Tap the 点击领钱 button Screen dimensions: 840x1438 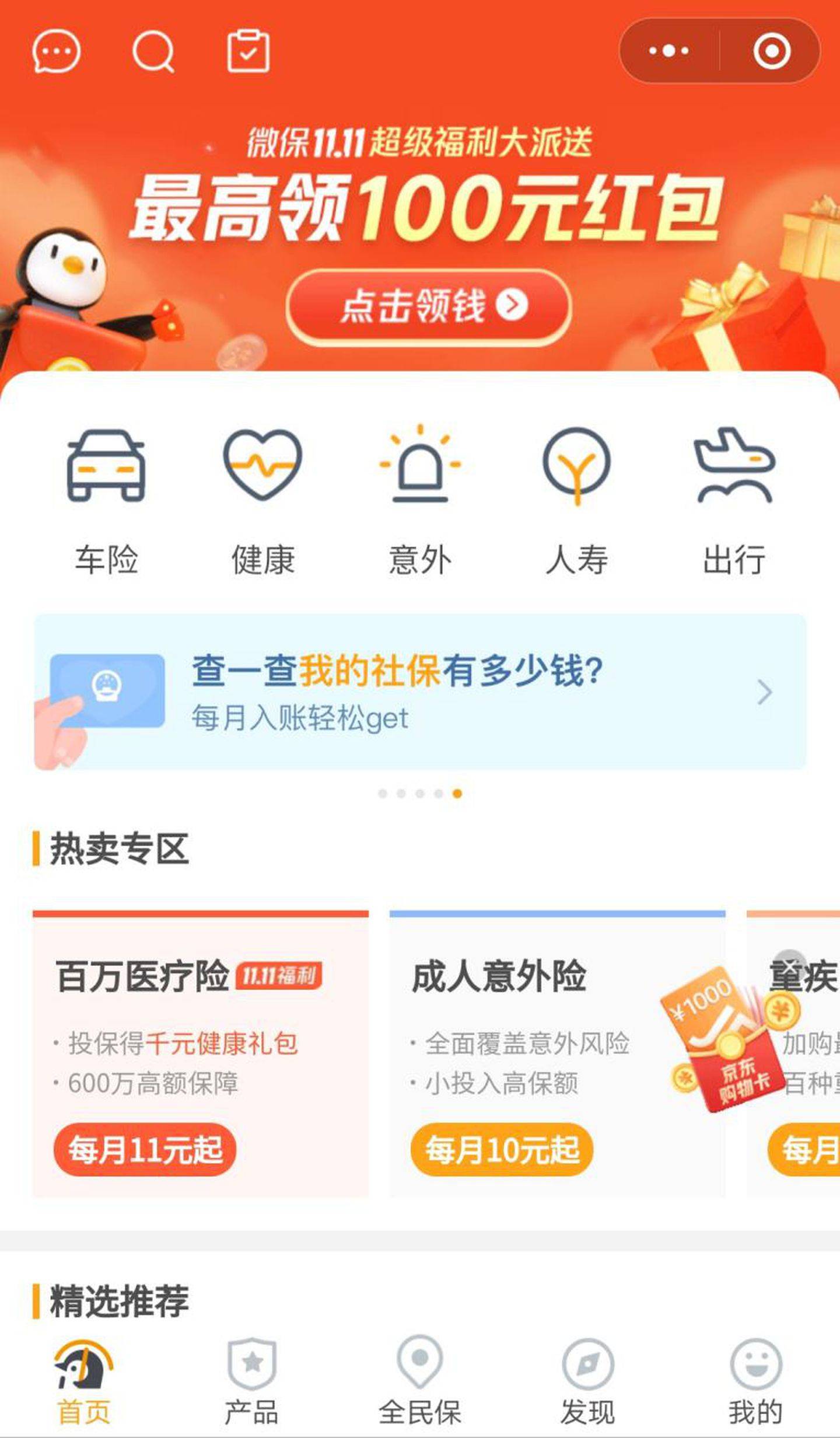point(429,305)
